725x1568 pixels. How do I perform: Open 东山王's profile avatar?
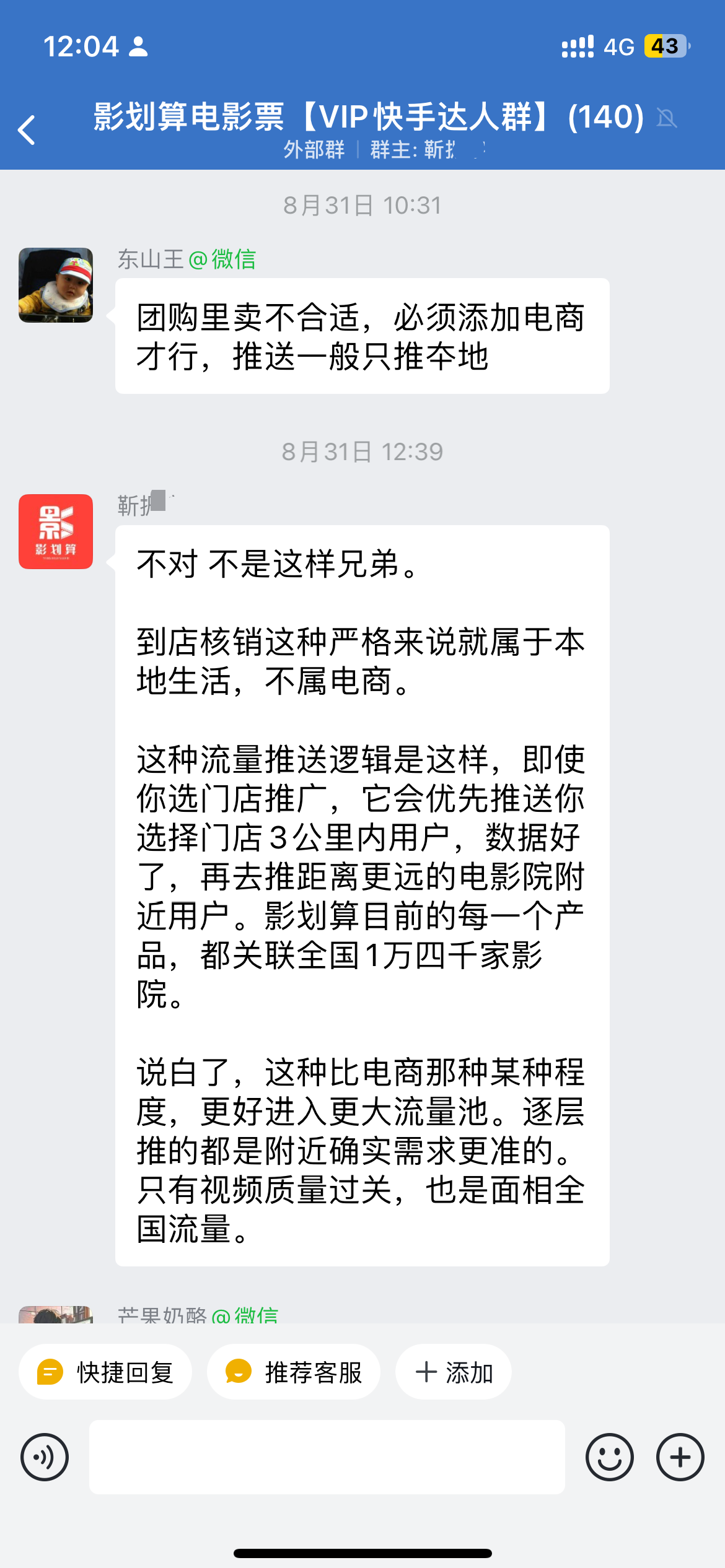point(56,285)
